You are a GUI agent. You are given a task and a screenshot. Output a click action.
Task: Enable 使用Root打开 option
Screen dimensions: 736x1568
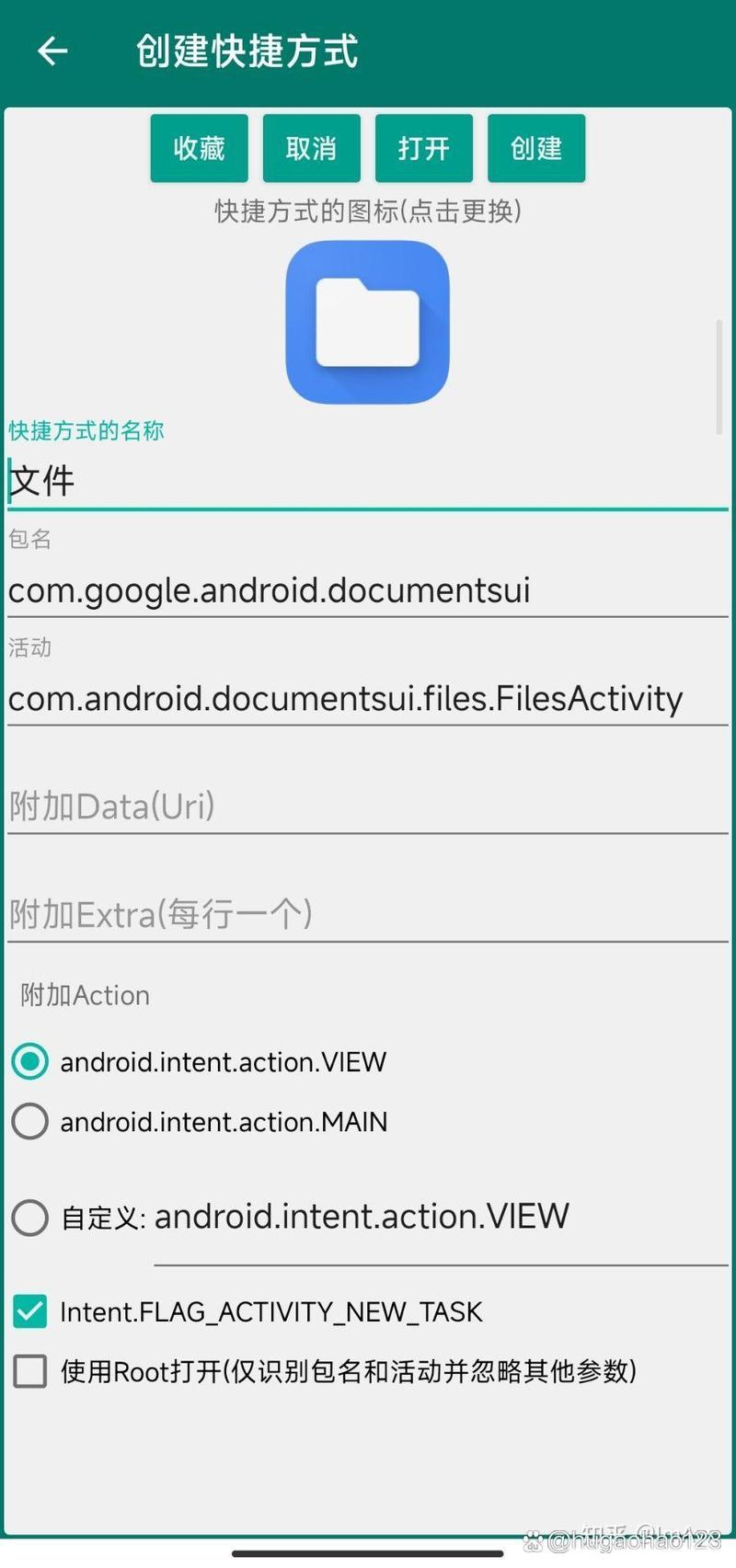coord(29,1370)
